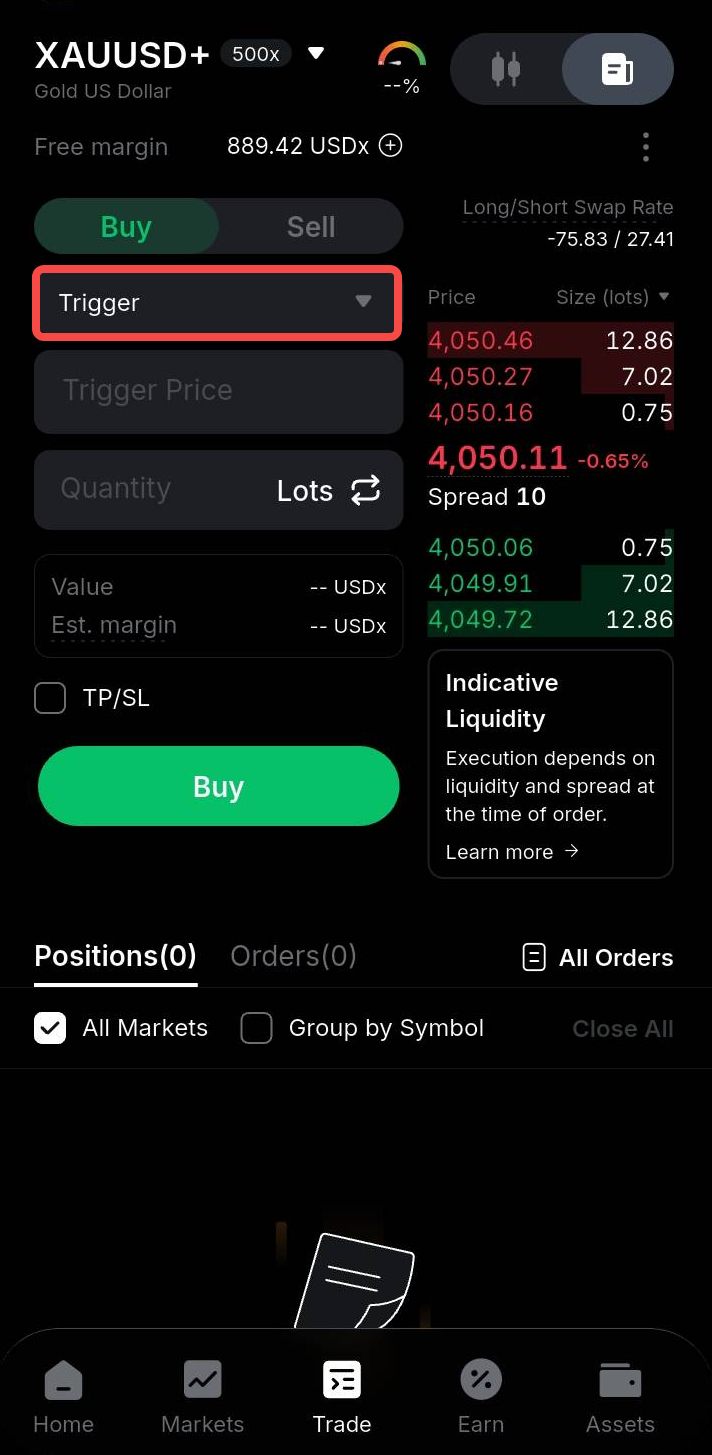
Task: Open the Size (lots) dropdown
Action: (x=613, y=297)
